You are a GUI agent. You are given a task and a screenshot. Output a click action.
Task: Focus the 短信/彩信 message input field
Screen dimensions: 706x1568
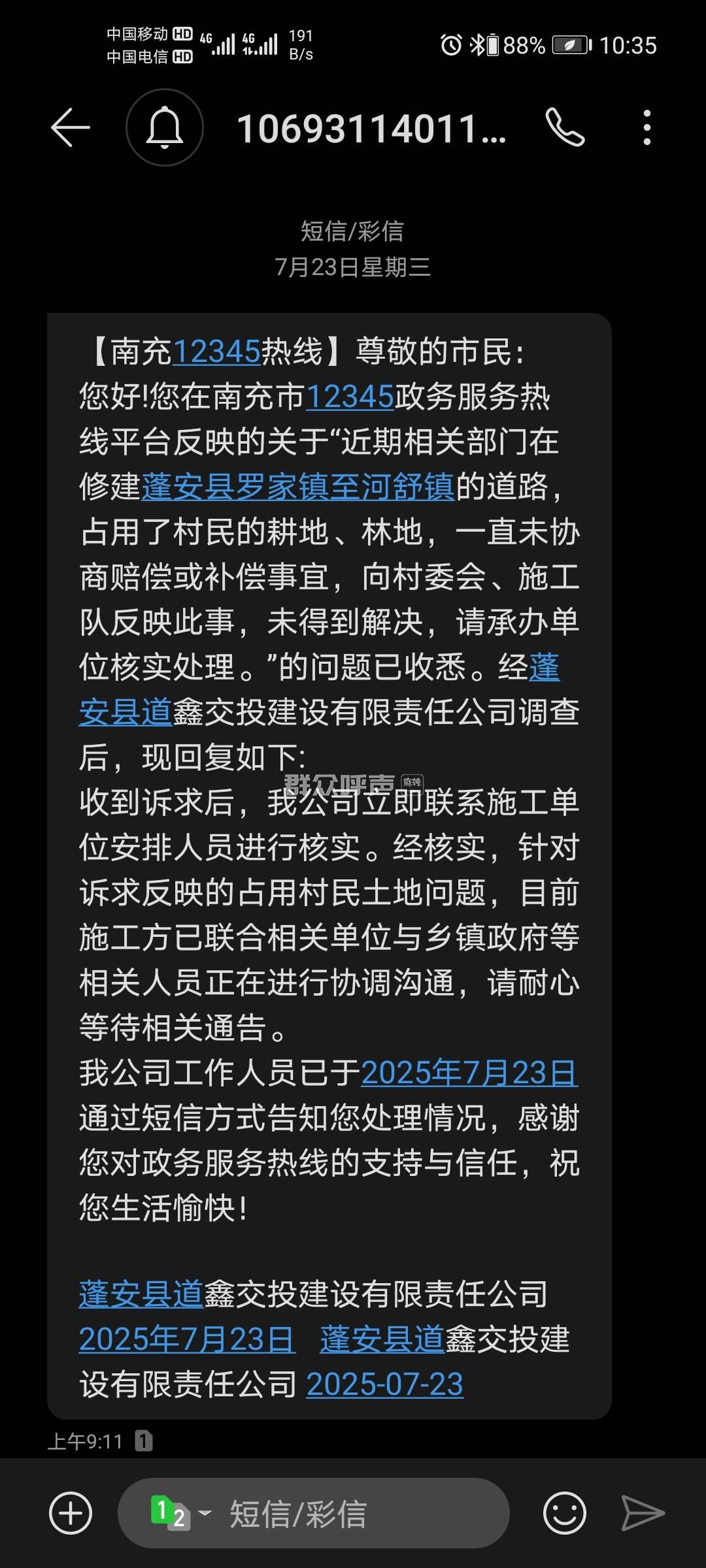[x=353, y=1513]
